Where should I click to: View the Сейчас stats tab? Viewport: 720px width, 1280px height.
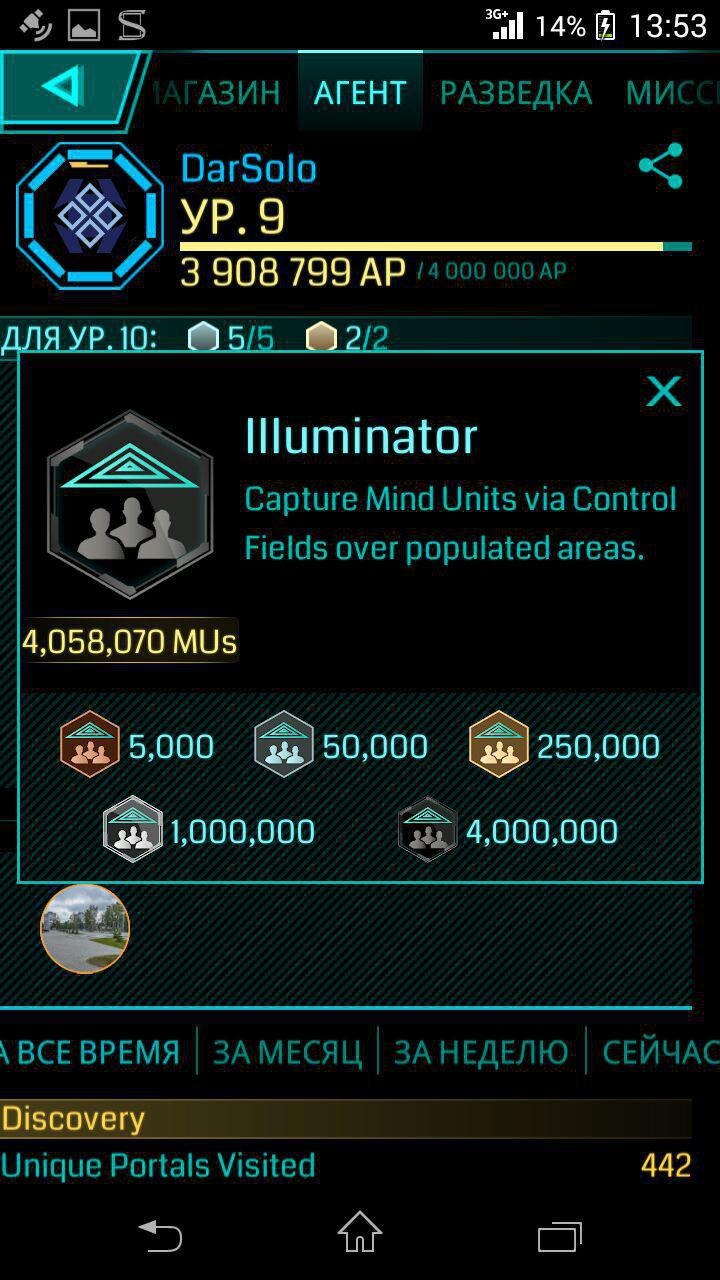(660, 1052)
